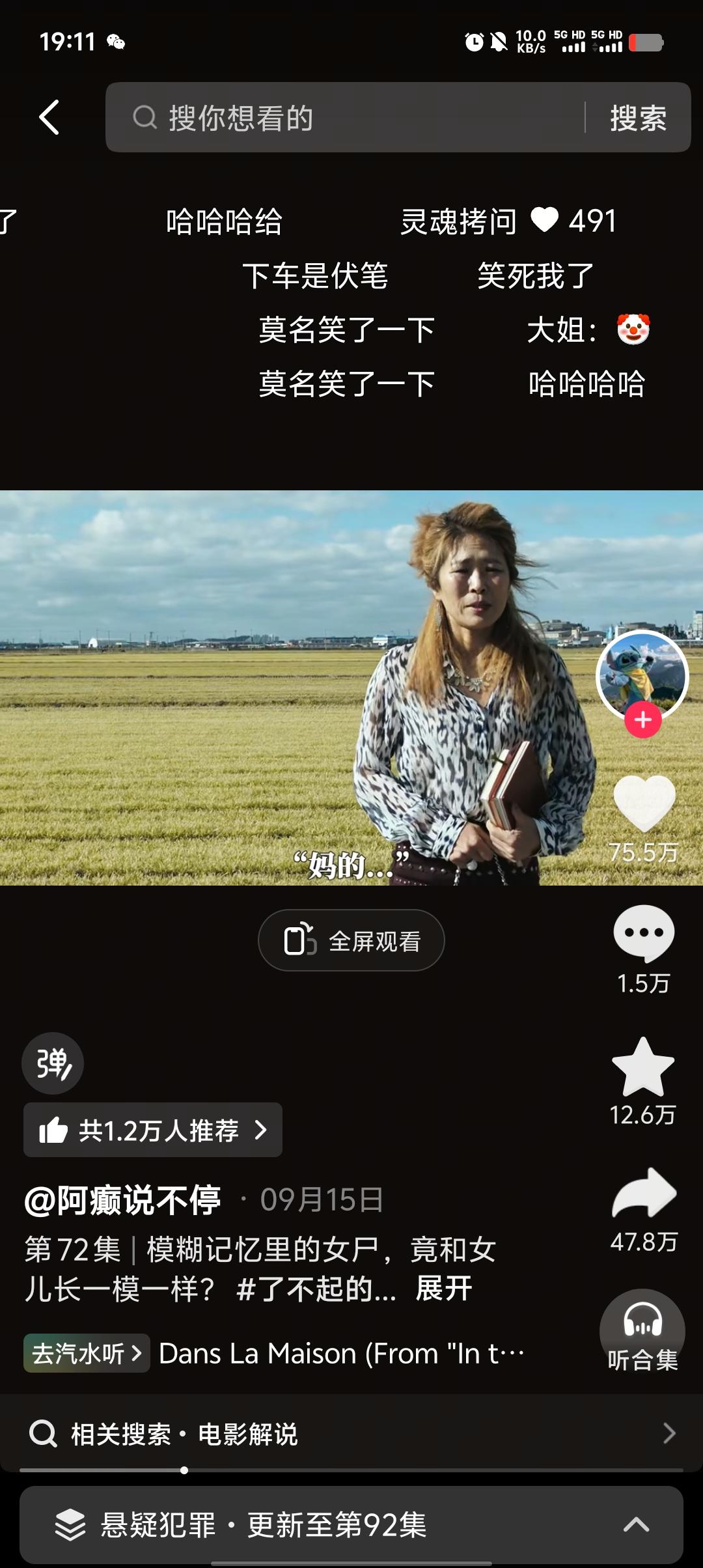This screenshot has width=703, height=1568.
Task: Collapse the 悬疑犯罪 episode panel chevron
Action: point(636,1524)
